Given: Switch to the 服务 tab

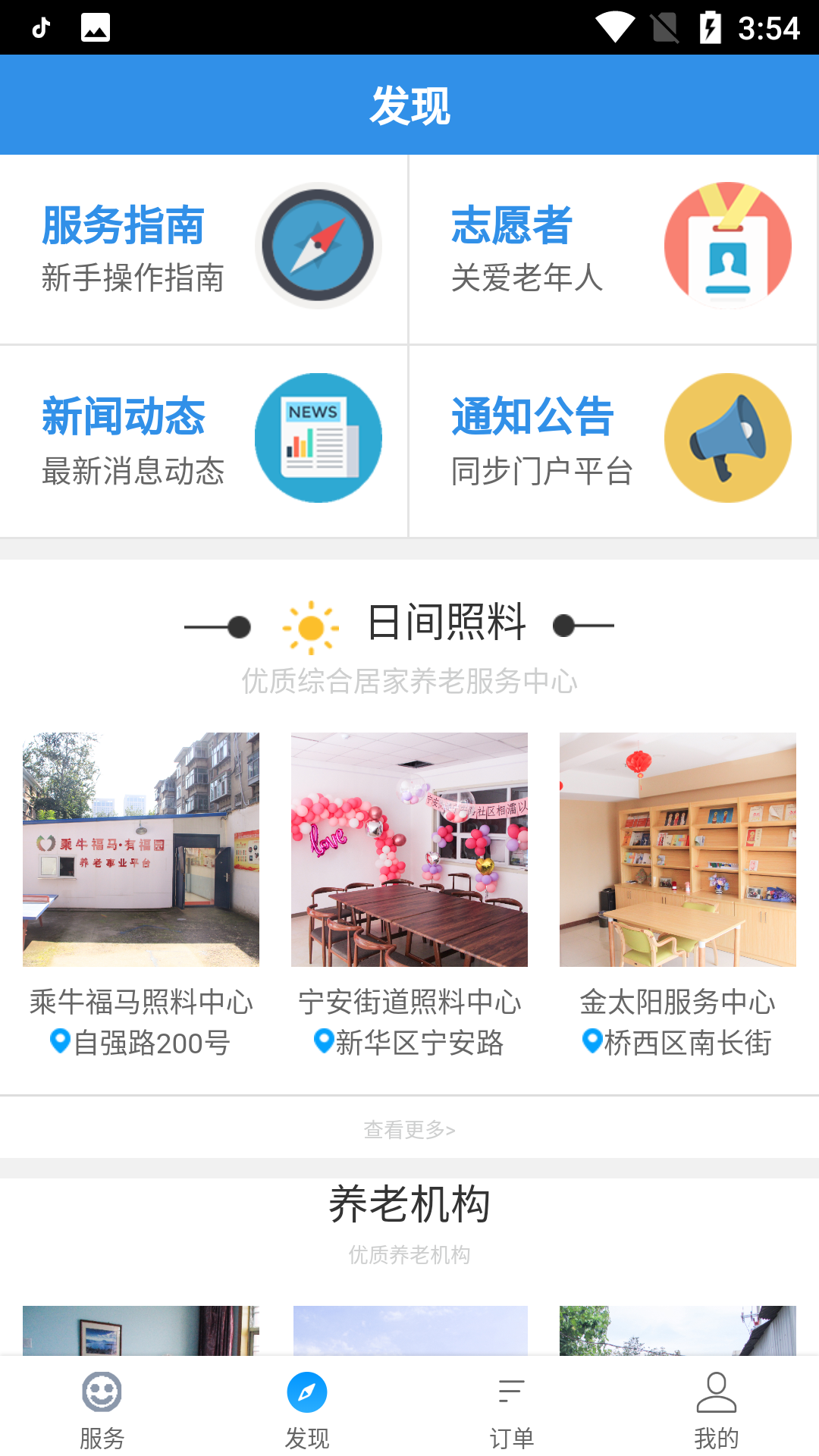Looking at the screenshot, I should pyautogui.click(x=102, y=1407).
